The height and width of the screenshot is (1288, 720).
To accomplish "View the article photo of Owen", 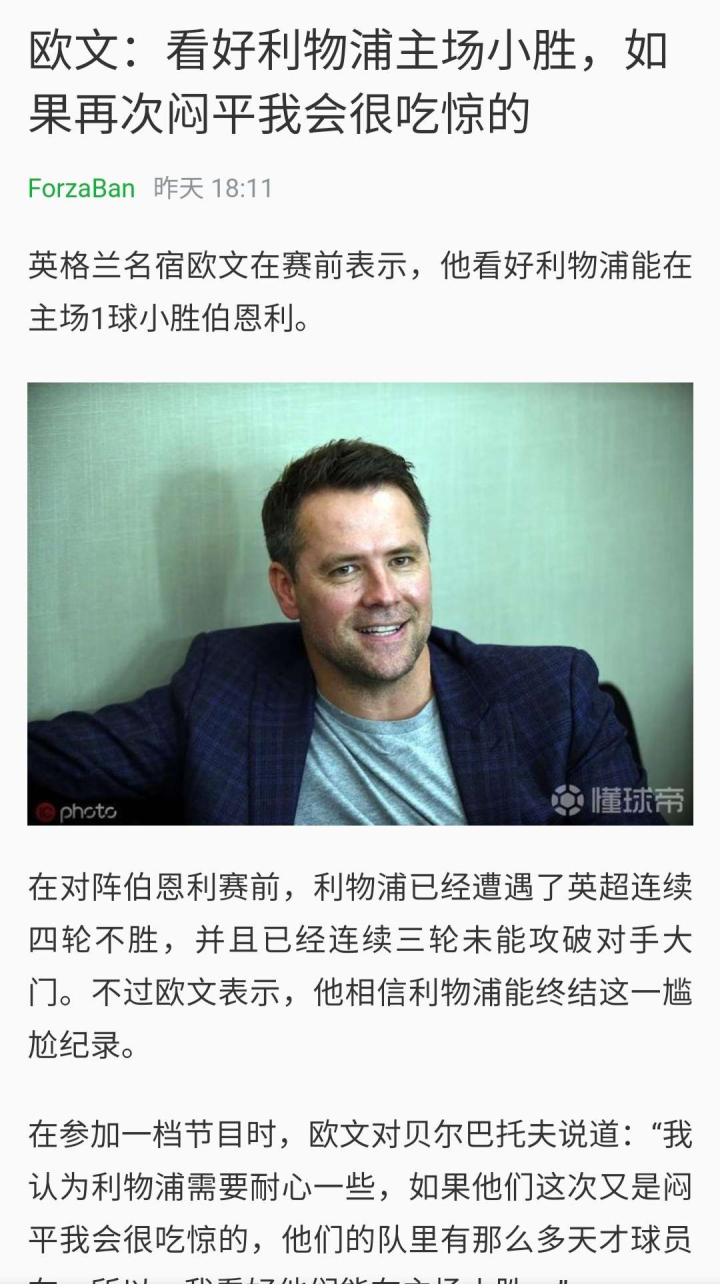I will coord(360,604).
